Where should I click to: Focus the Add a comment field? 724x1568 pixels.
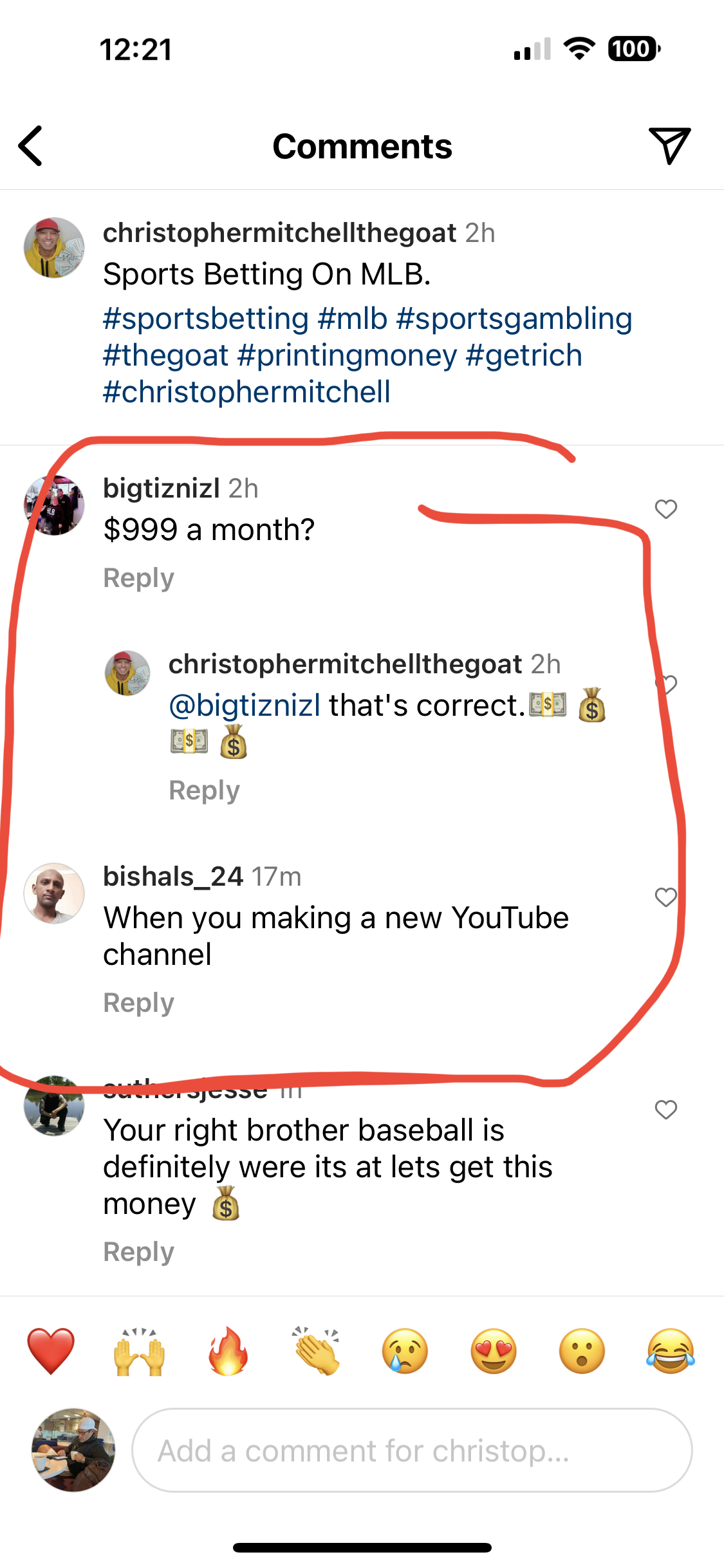tap(412, 1450)
